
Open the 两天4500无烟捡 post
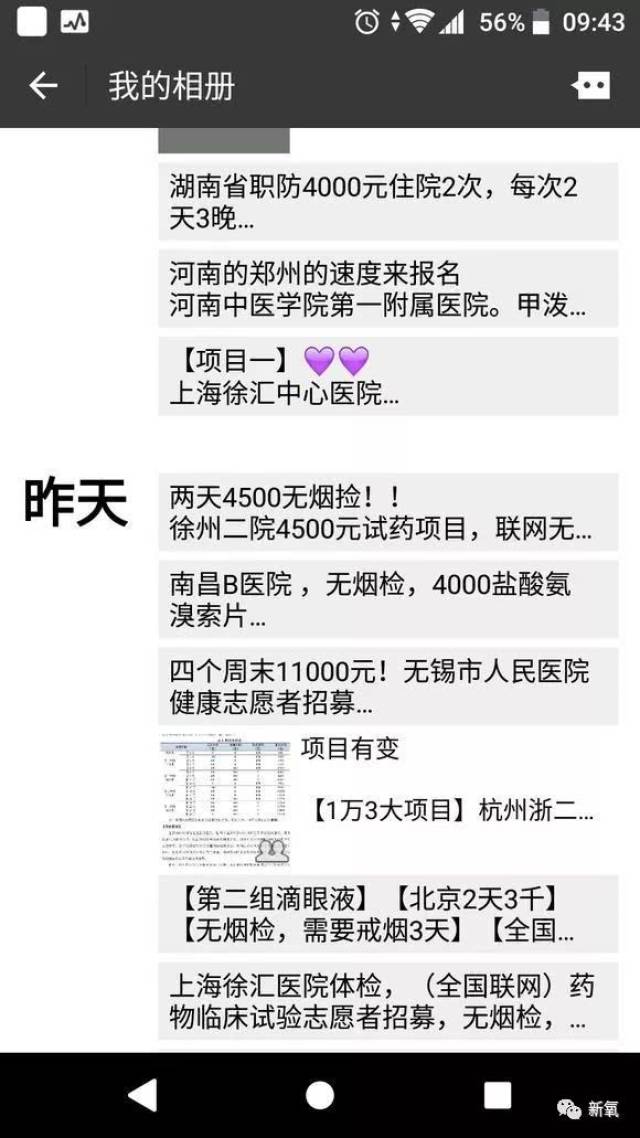point(388,512)
